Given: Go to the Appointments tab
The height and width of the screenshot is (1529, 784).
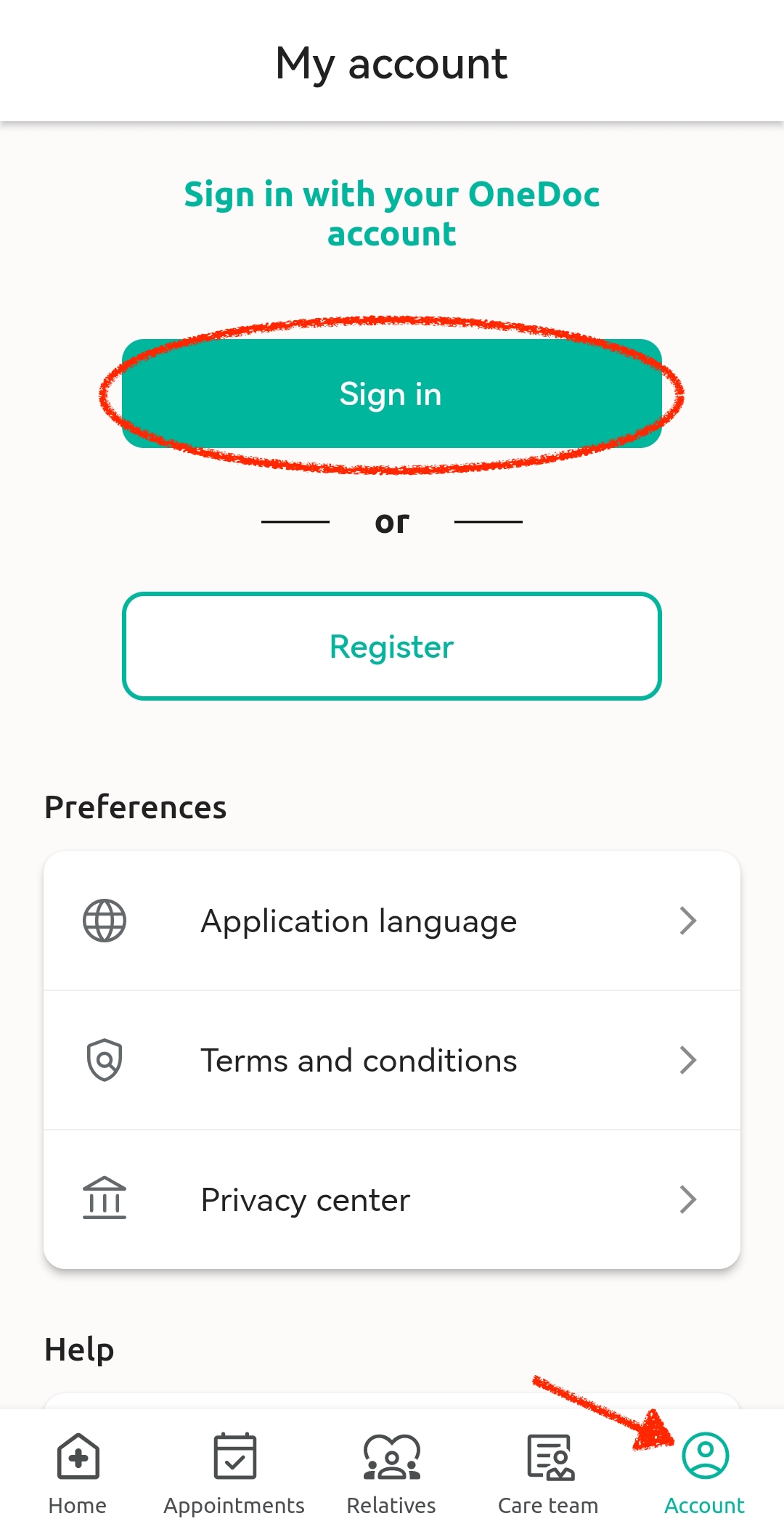Looking at the screenshot, I should point(234,1474).
